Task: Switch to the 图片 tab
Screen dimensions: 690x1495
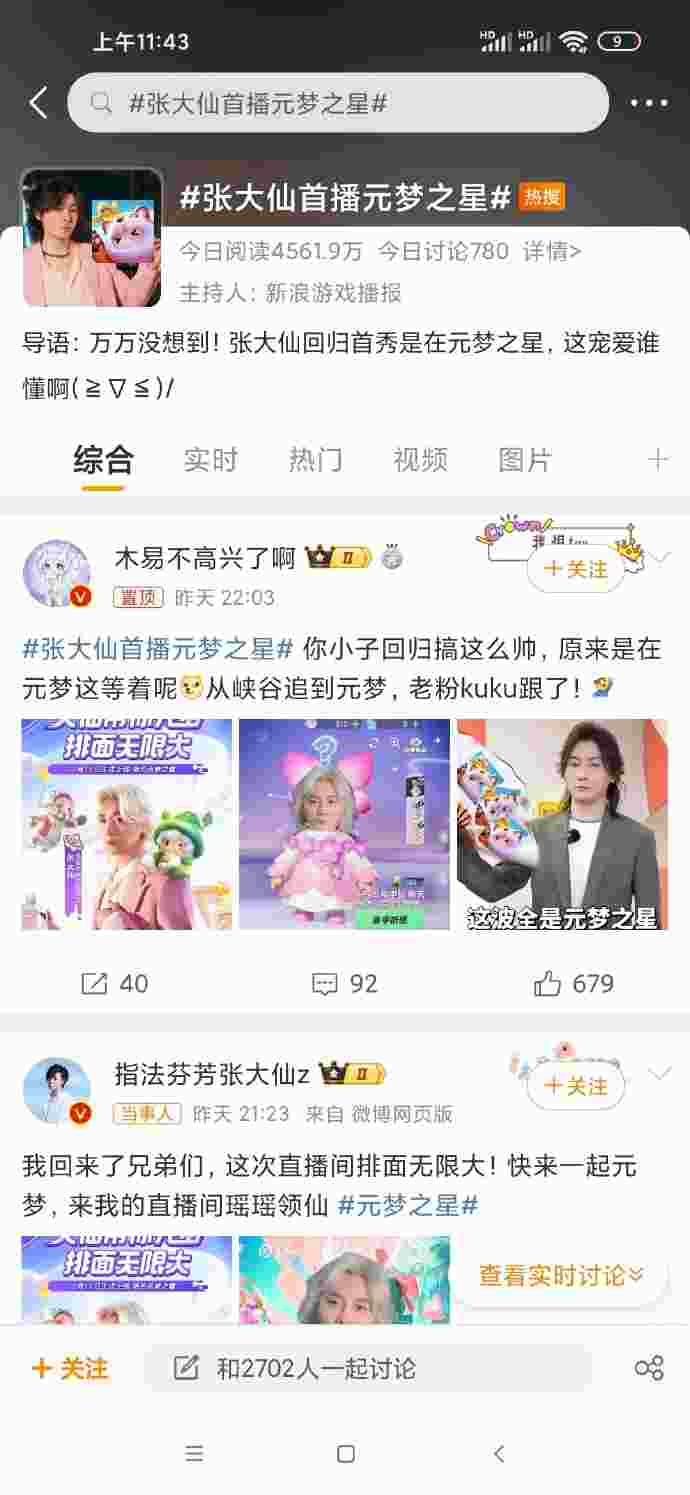Action: [x=525, y=460]
